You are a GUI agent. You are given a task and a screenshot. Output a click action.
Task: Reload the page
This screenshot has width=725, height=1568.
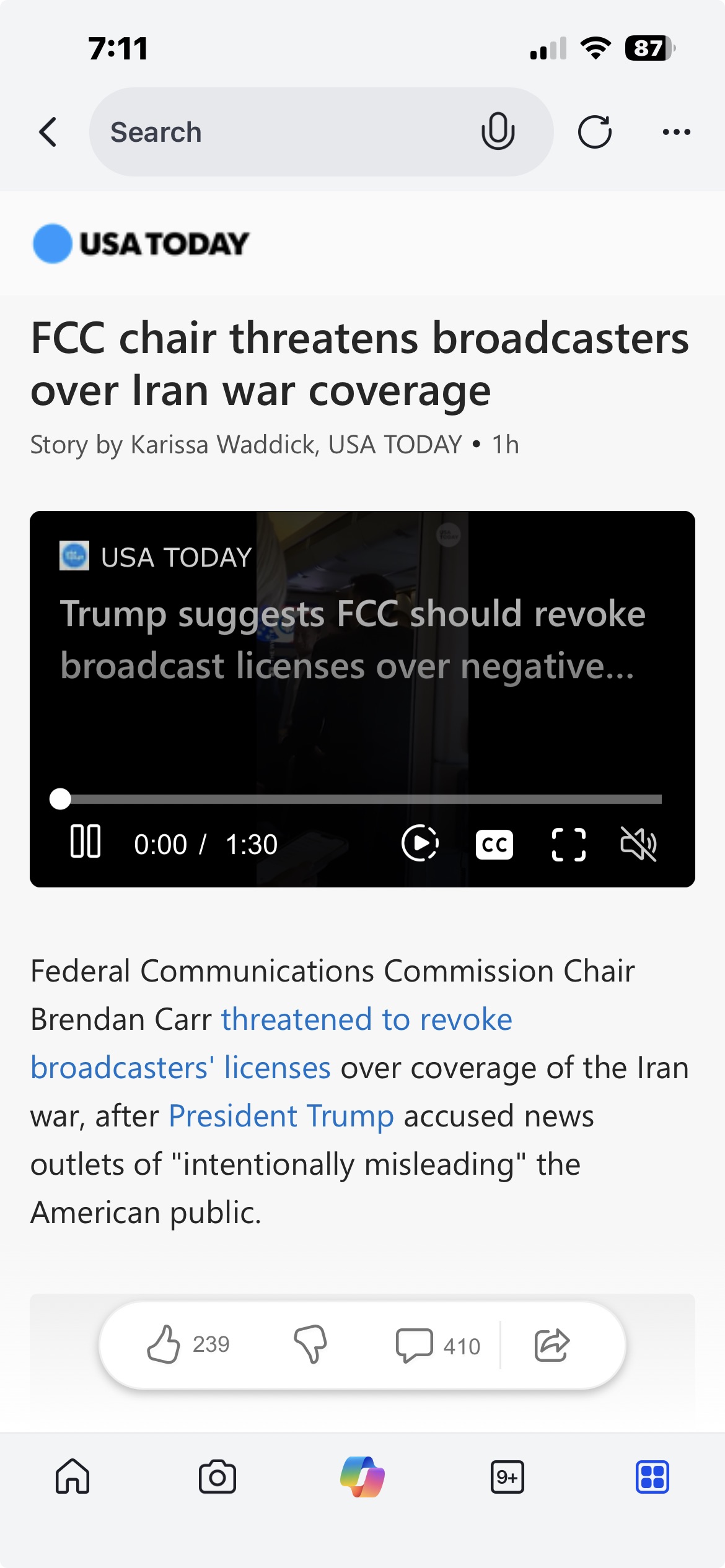[594, 132]
